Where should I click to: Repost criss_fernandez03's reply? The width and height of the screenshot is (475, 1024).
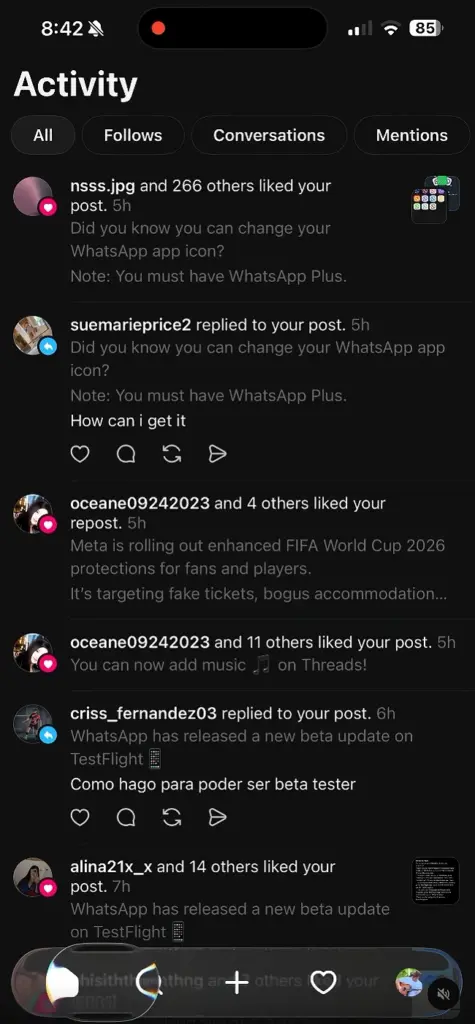coord(172,817)
